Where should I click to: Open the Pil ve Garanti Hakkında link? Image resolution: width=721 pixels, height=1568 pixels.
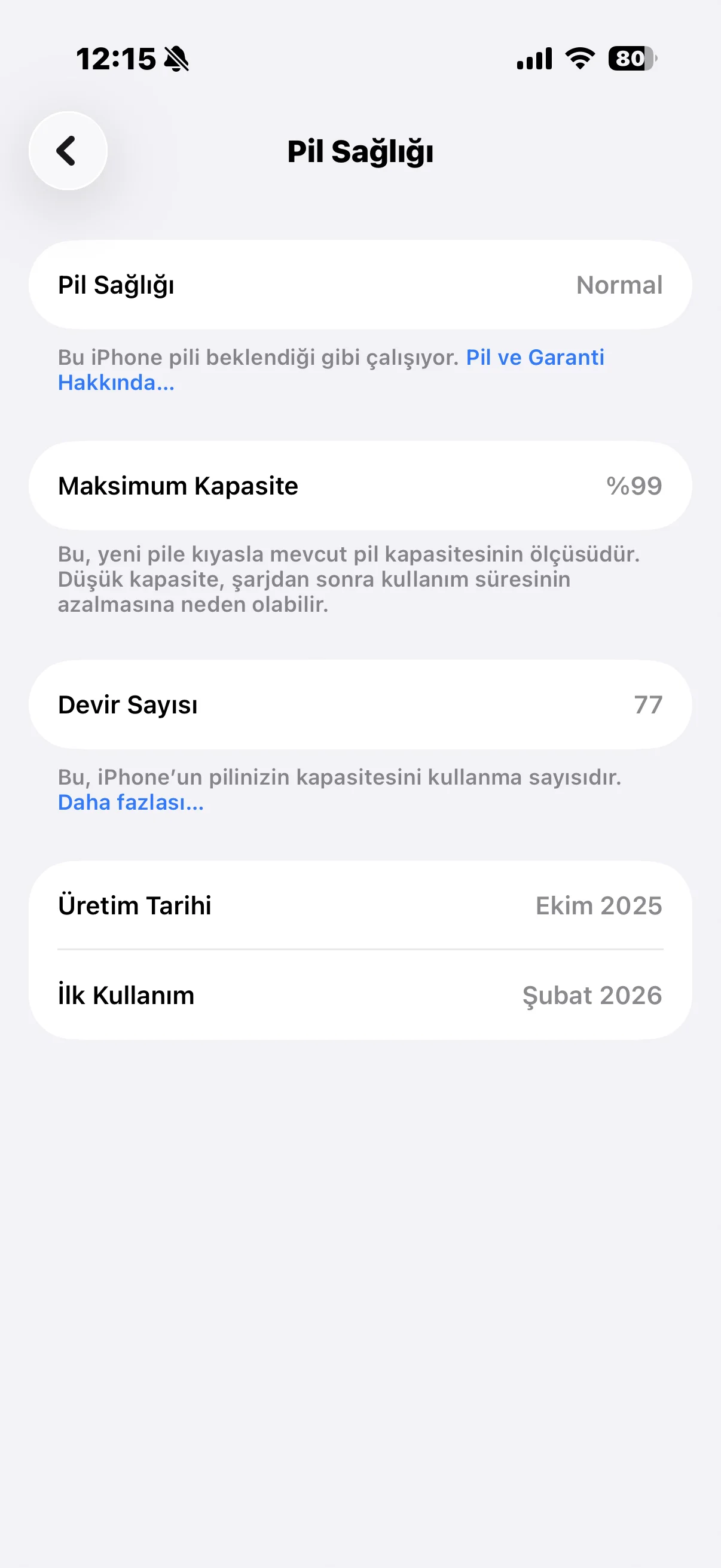[x=534, y=358]
